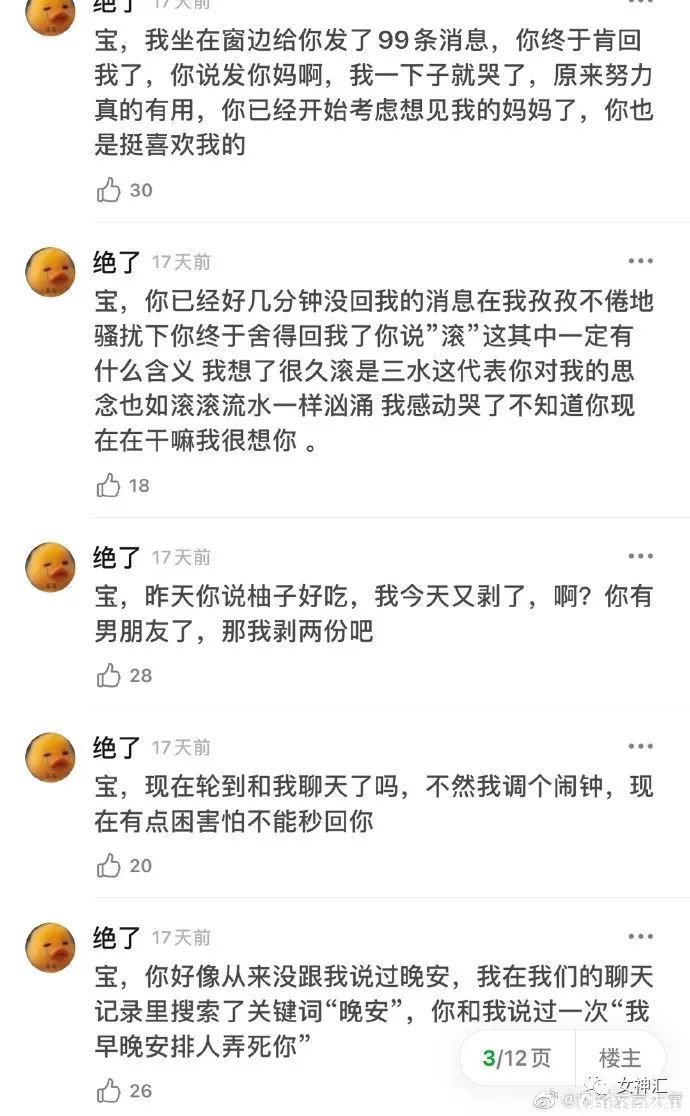Image resolution: width=690 pixels, height=1116 pixels.
Task: Open overflow menu on the 柚子 comment
Action: (640, 556)
